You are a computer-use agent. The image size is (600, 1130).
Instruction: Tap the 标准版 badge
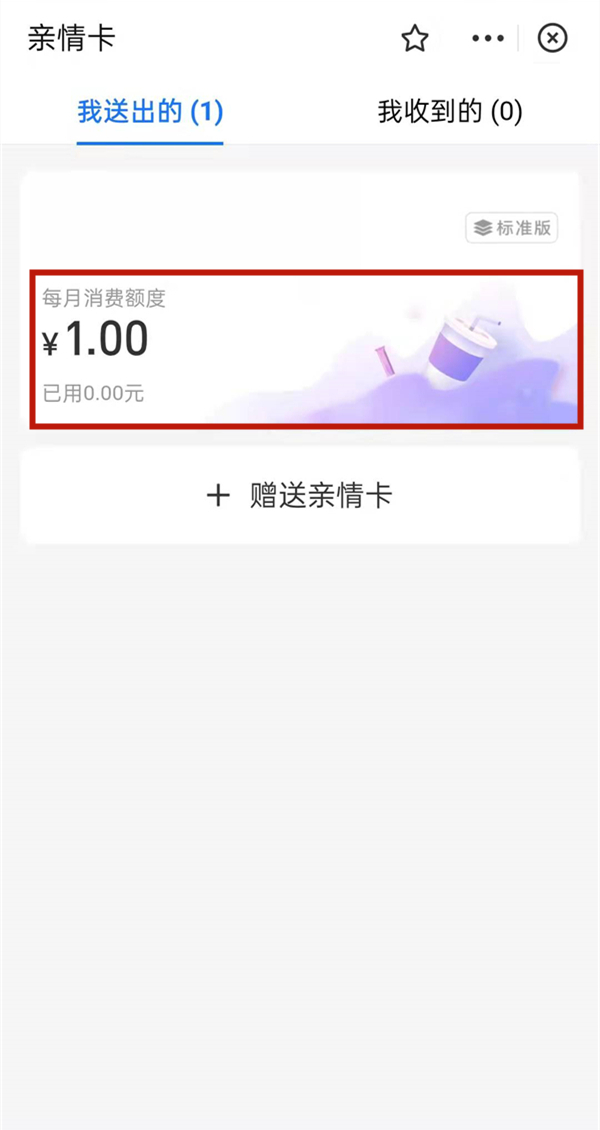(x=512, y=228)
